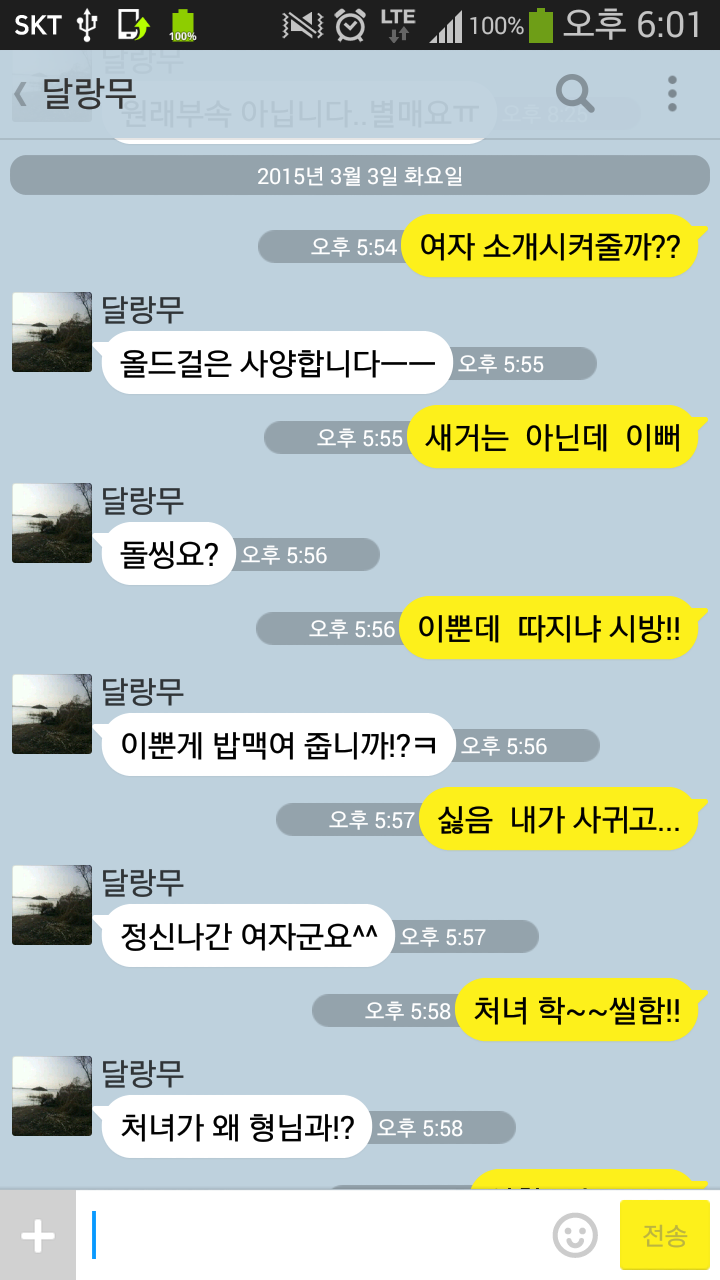Image resolution: width=720 pixels, height=1280 pixels.
Task: Open 달랑무's profile picture beside 돌씽요?
Action: 52,523
